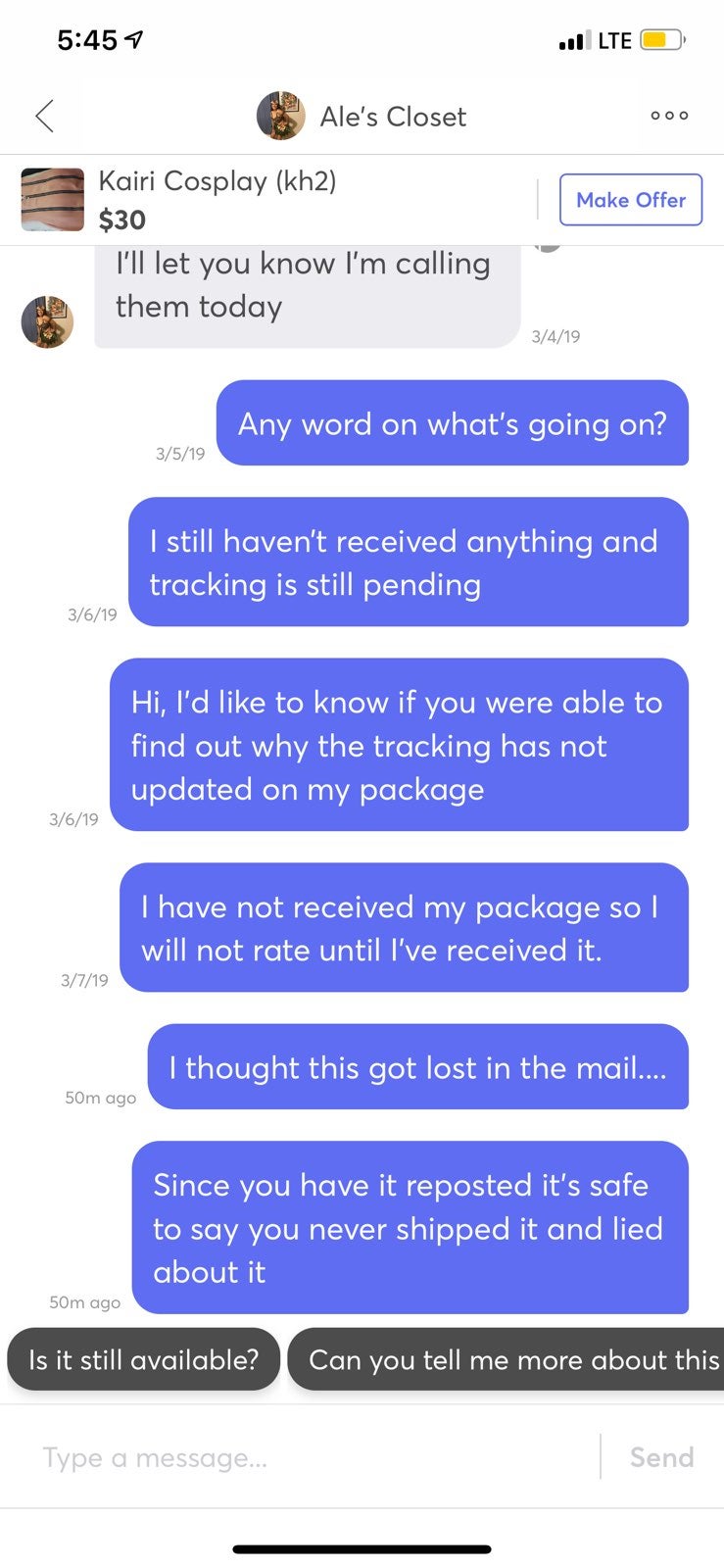724x1568 pixels.
Task: Go back using the top-left arrow
Action: point(44,116)
